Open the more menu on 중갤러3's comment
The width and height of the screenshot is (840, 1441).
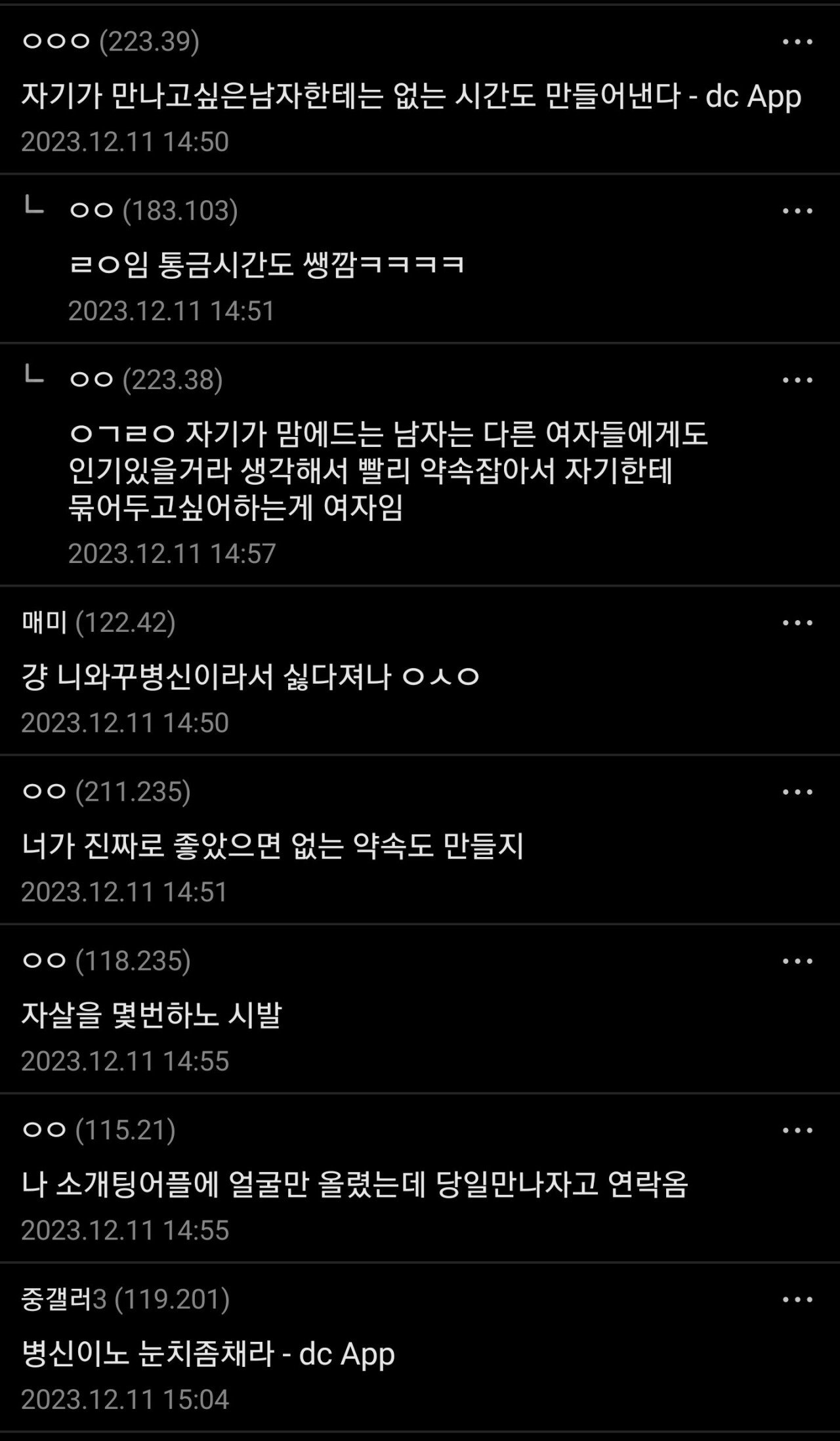(797, 1300)
